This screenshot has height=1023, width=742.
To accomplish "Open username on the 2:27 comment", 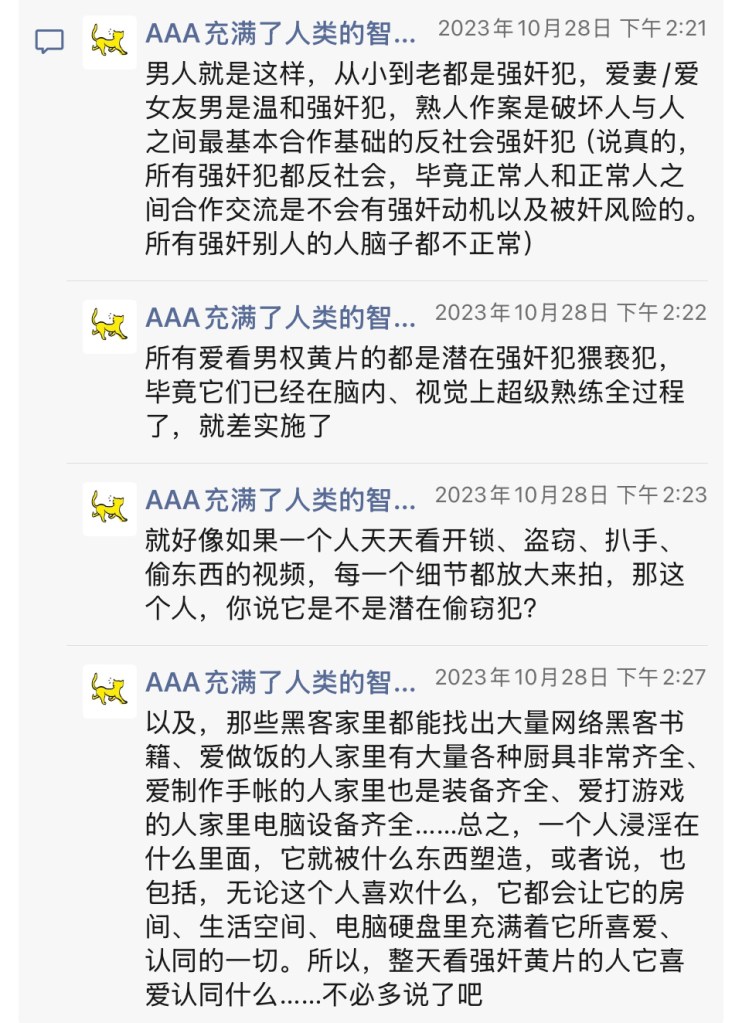I will tap(280, 683).
